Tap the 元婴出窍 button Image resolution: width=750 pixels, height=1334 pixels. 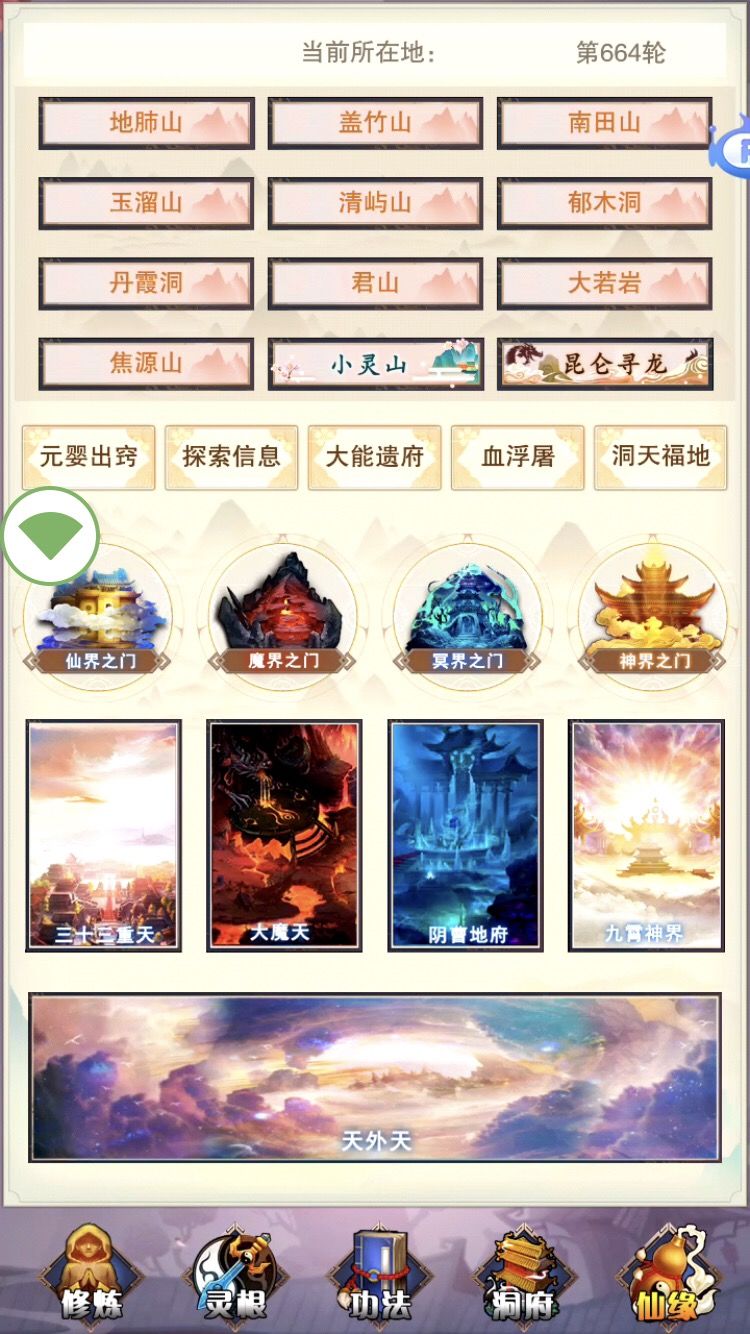(88, 457)
